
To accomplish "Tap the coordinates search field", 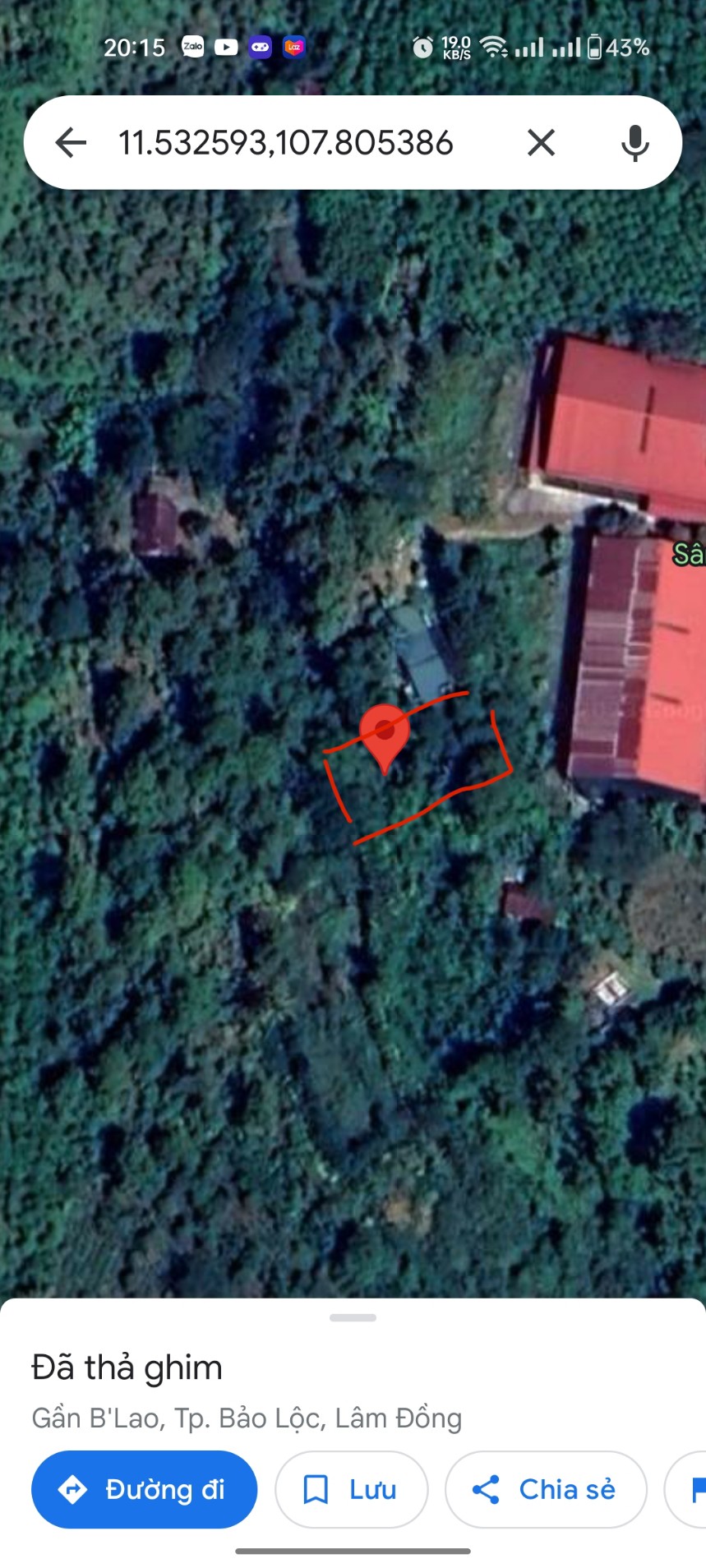I will coord(285,143).
